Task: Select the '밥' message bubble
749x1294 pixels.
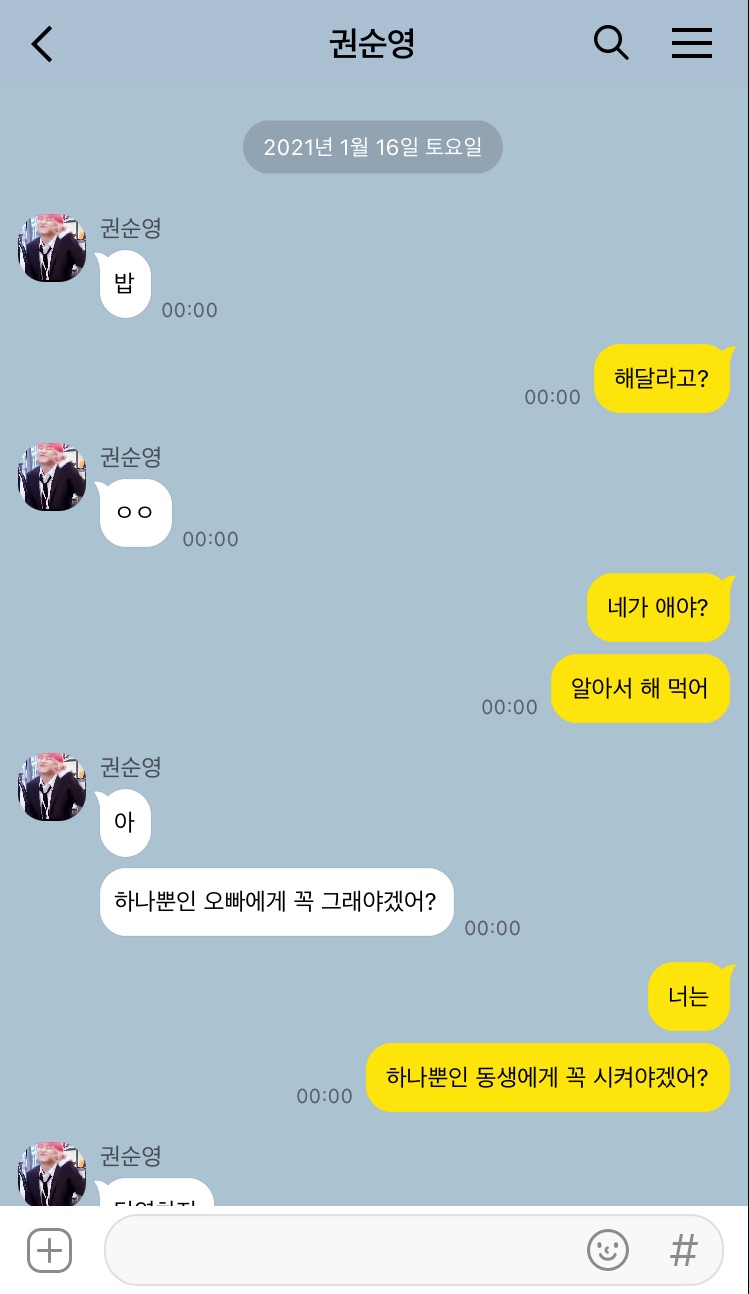Action: 124,283
